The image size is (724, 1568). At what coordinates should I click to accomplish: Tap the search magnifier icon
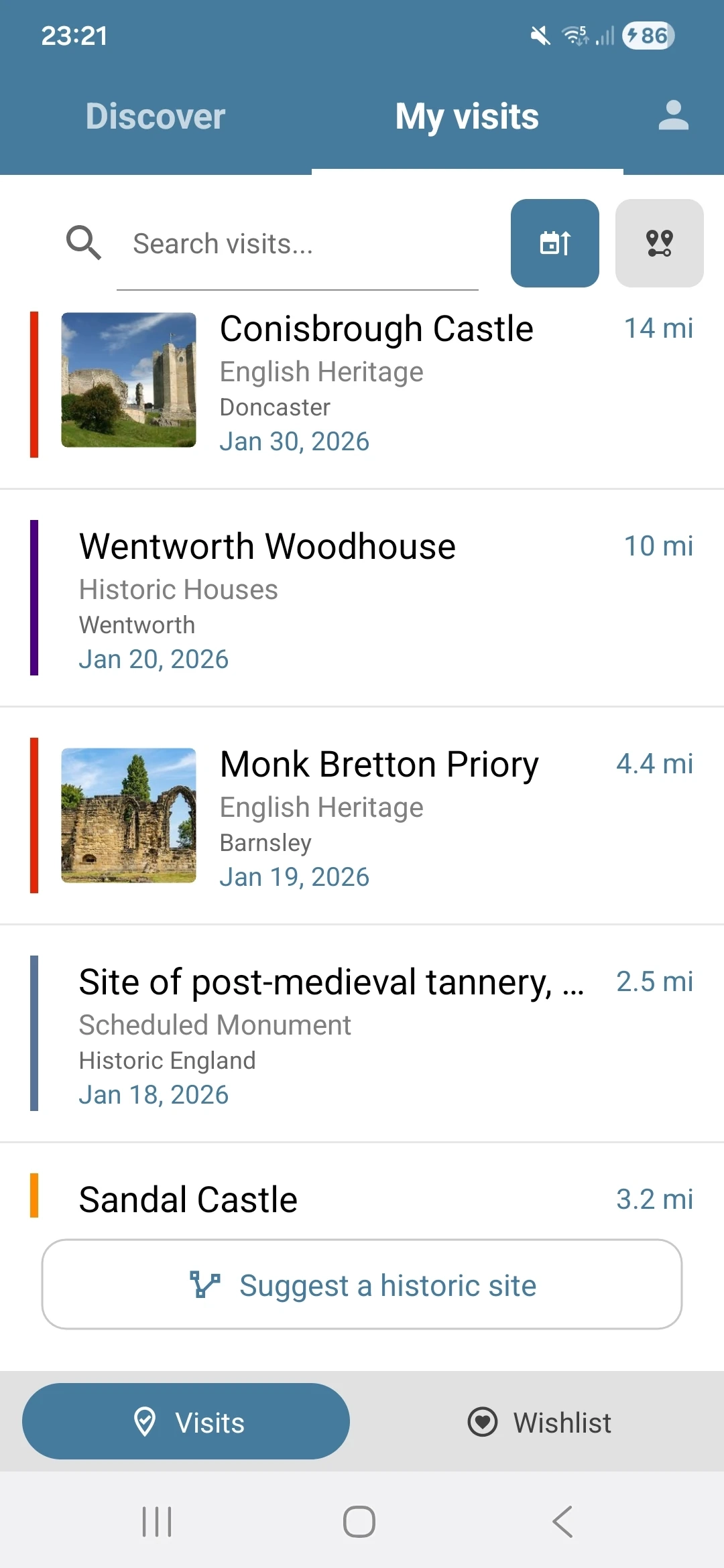(84, 243)
